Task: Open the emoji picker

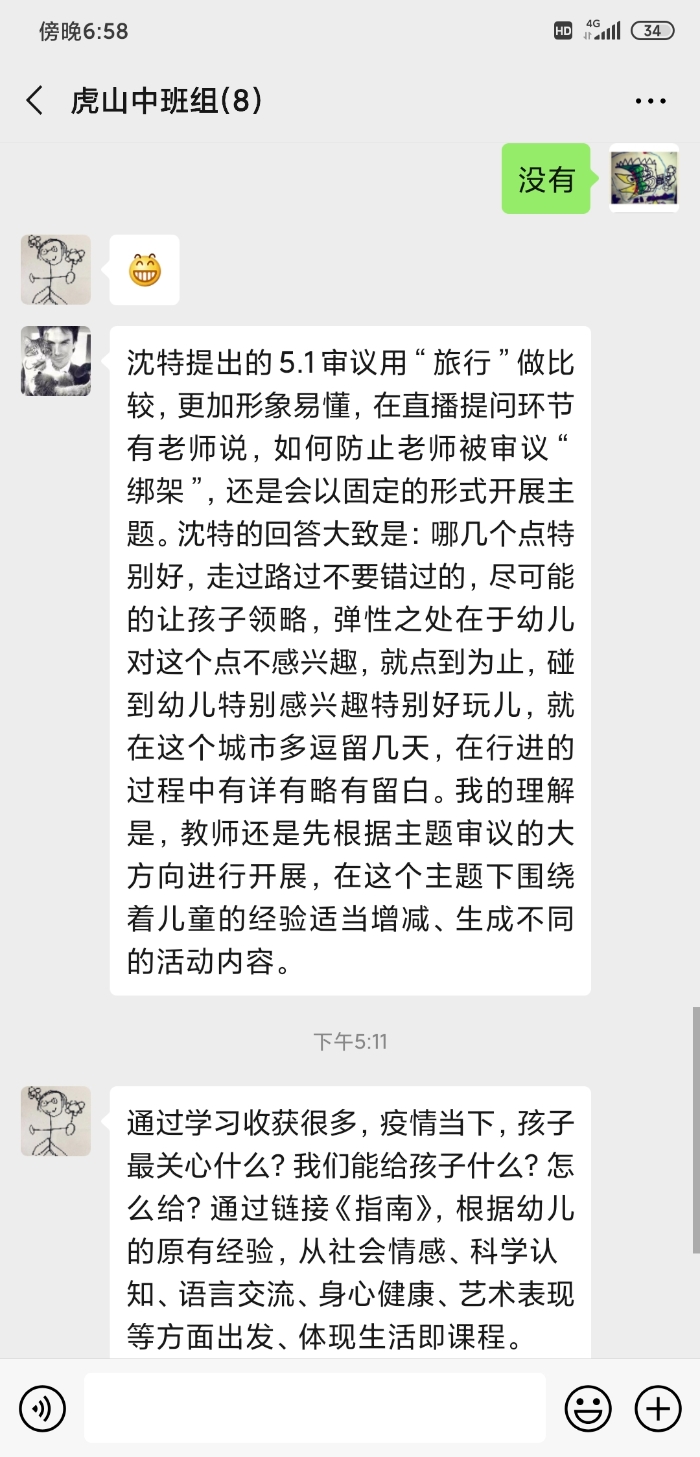Action: 588,1408
